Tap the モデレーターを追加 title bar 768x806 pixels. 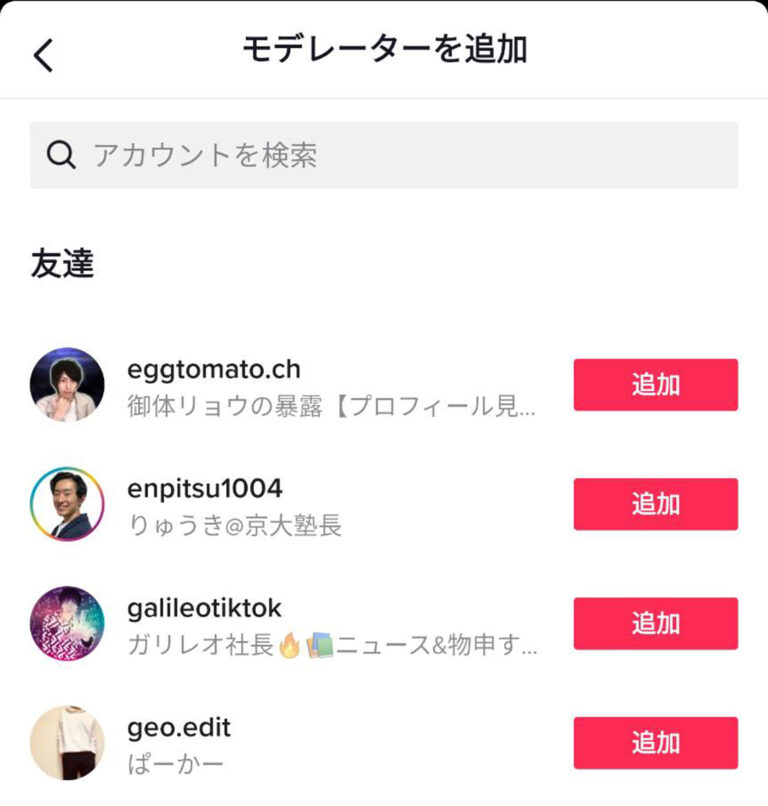click(384, 48)
